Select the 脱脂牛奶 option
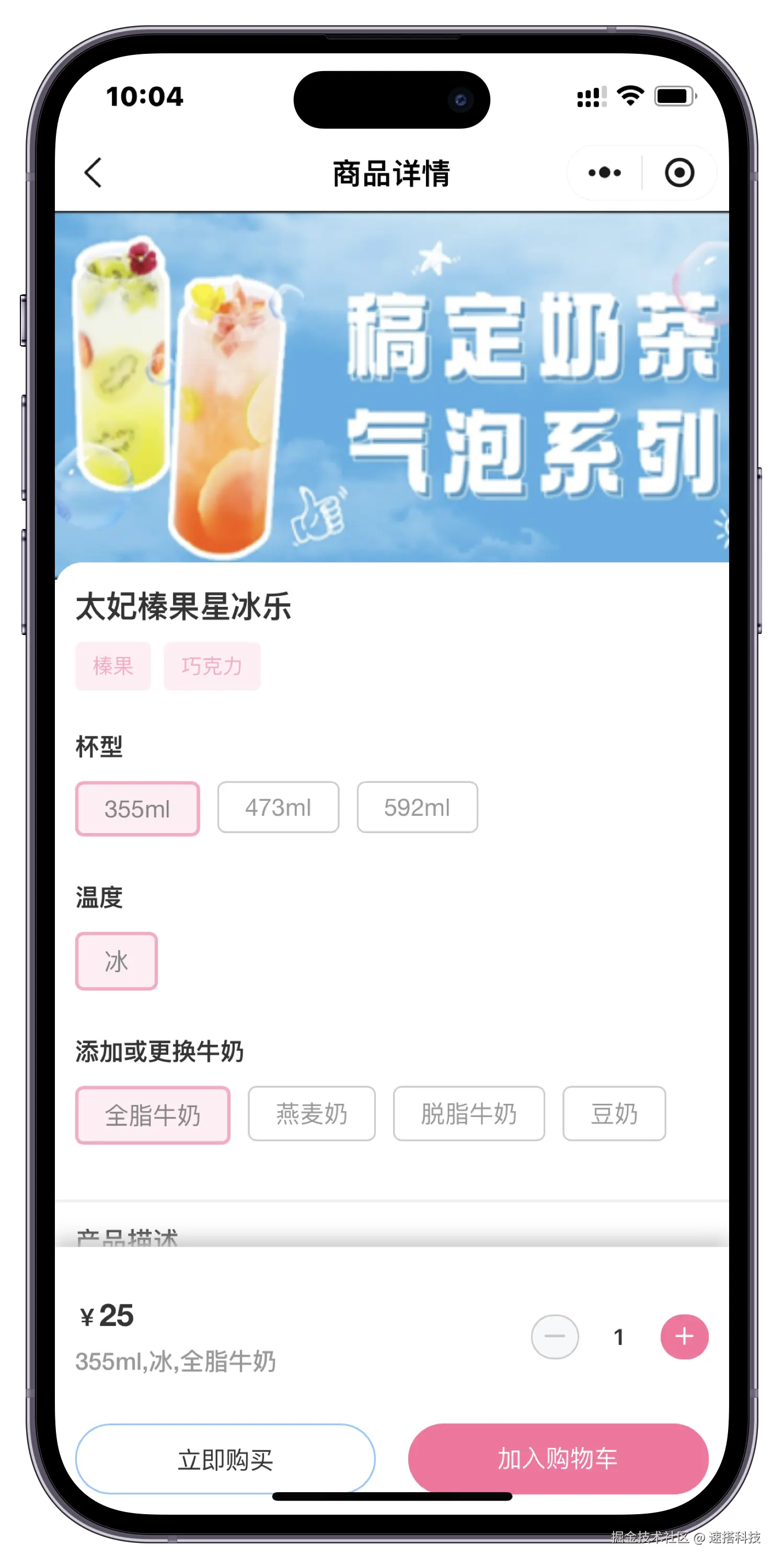Image resolution: width=784 pixels, height=1568 pixels. click(x=469, y=1113)
